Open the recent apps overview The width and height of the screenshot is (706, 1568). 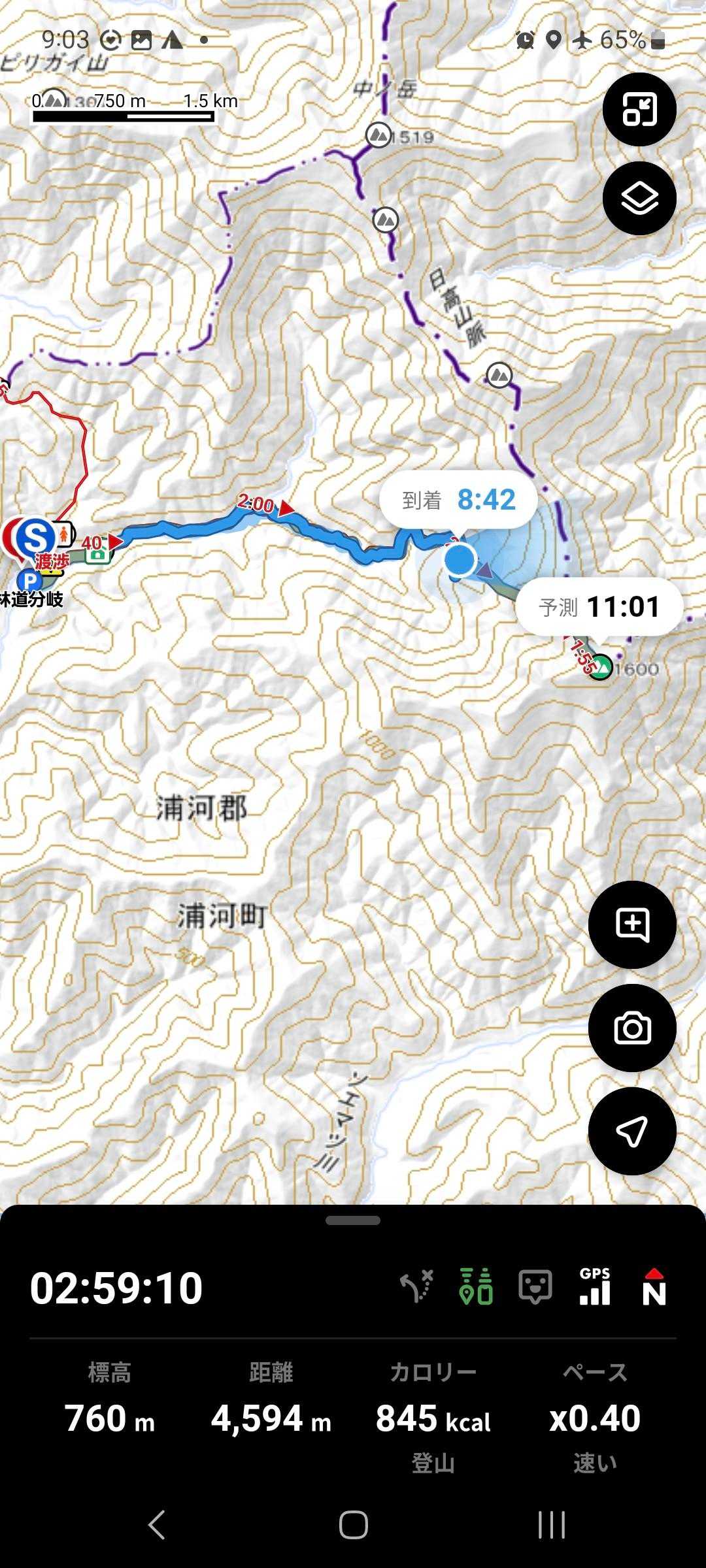click(550, 1526)
